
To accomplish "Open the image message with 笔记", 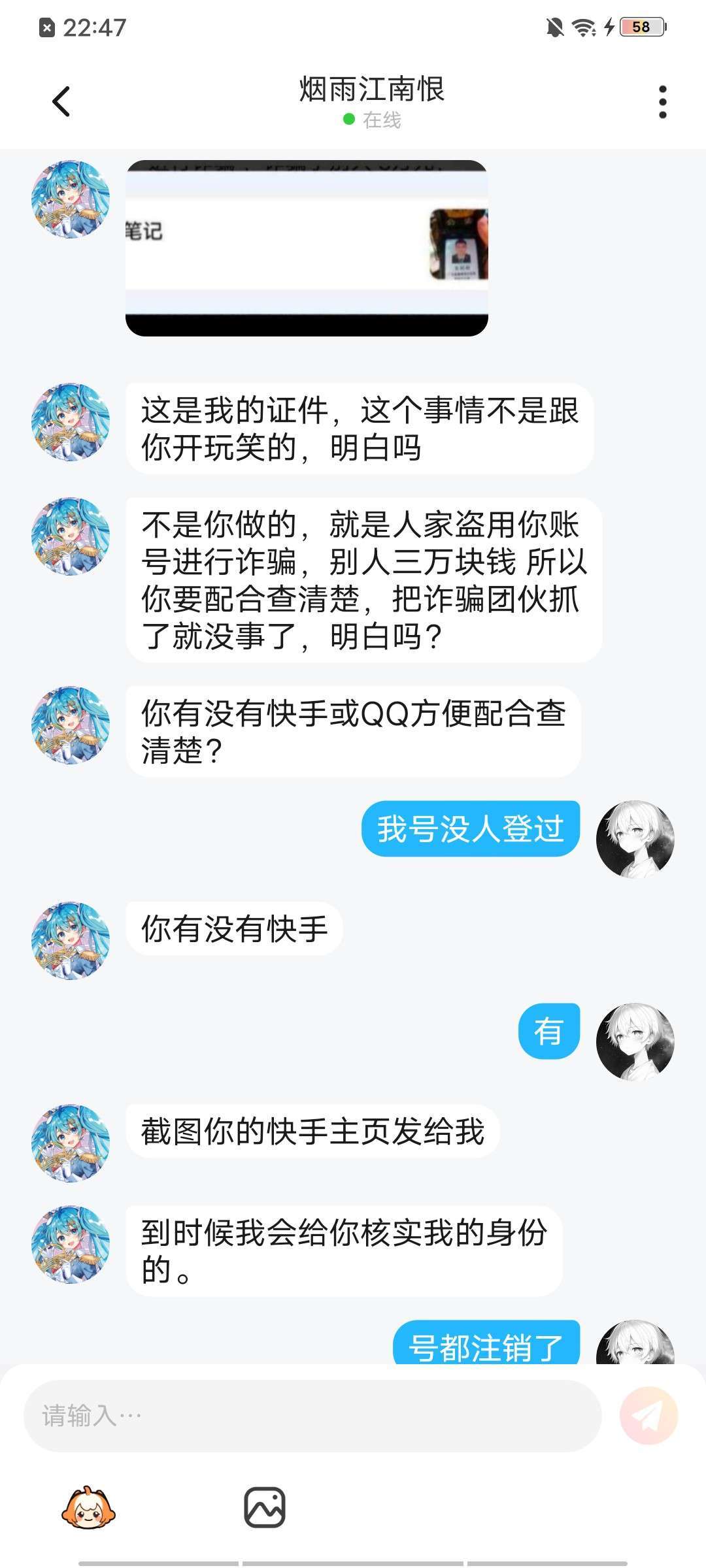I will (307, 248).
